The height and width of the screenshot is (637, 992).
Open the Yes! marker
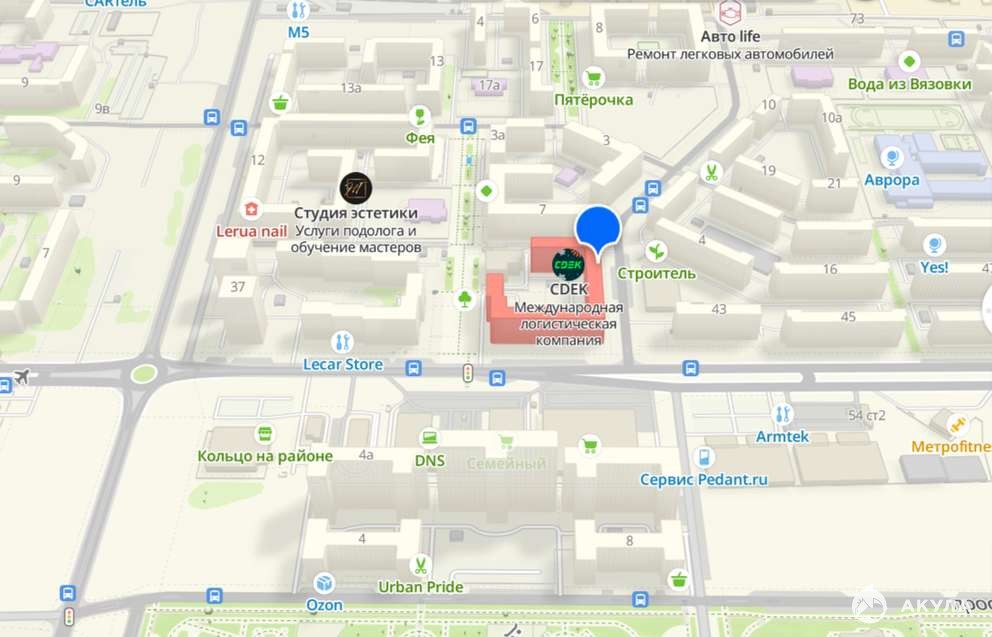(933, 244)
